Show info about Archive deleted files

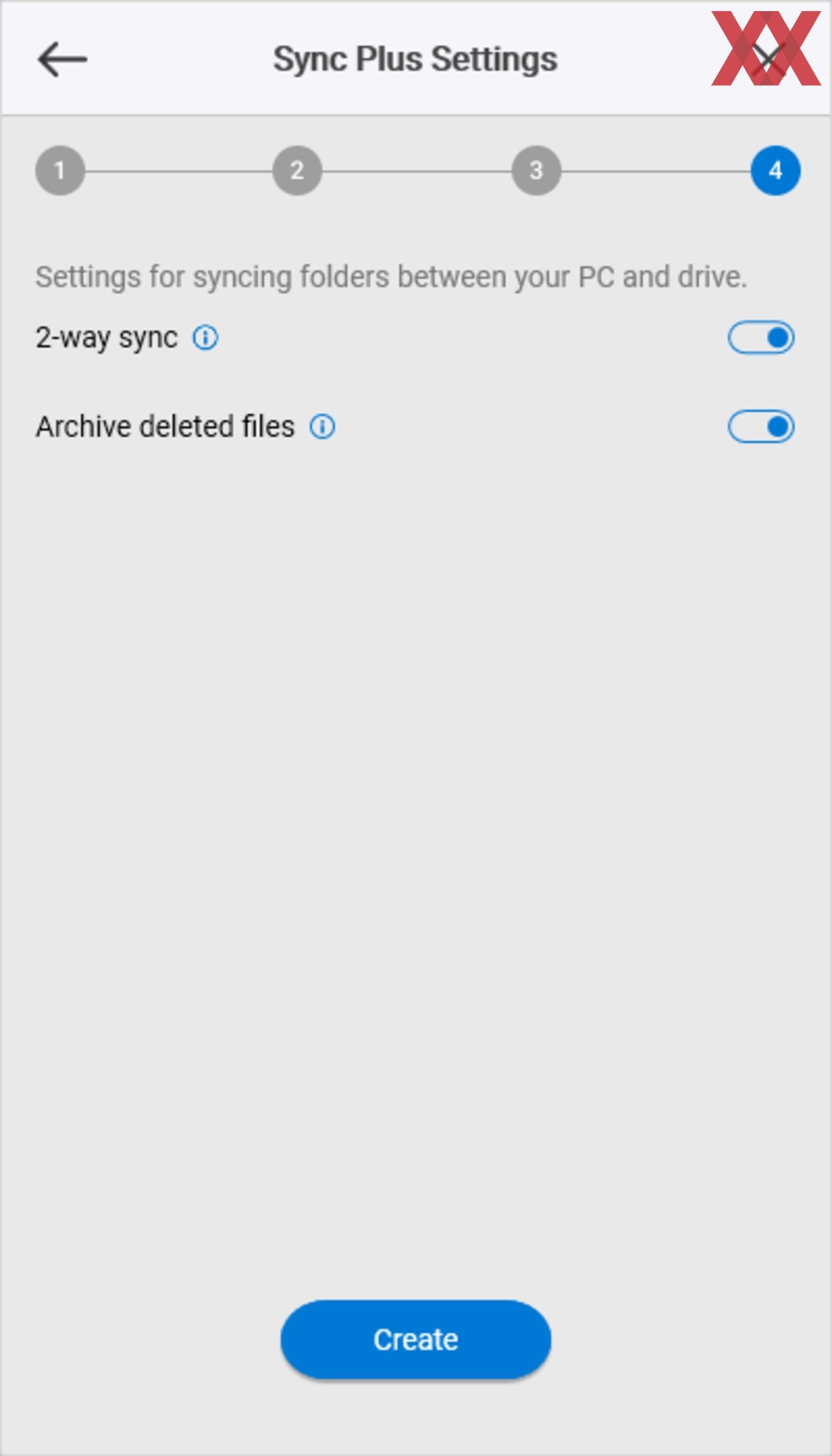point(322,426)
